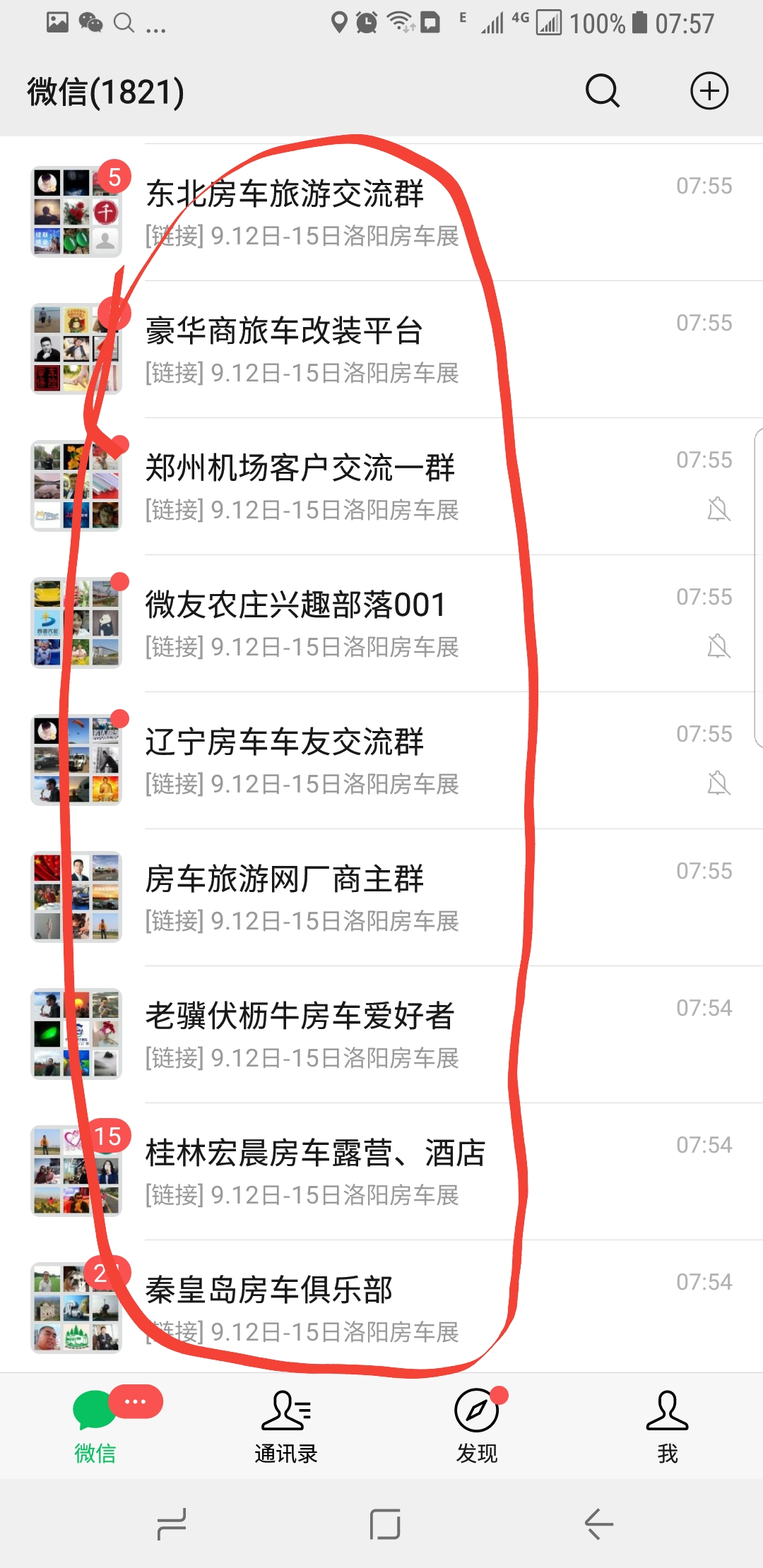Open the 豪华商旅车改装平台 chat
This screenshot has width=763, height=1568.
coord(381,349)
